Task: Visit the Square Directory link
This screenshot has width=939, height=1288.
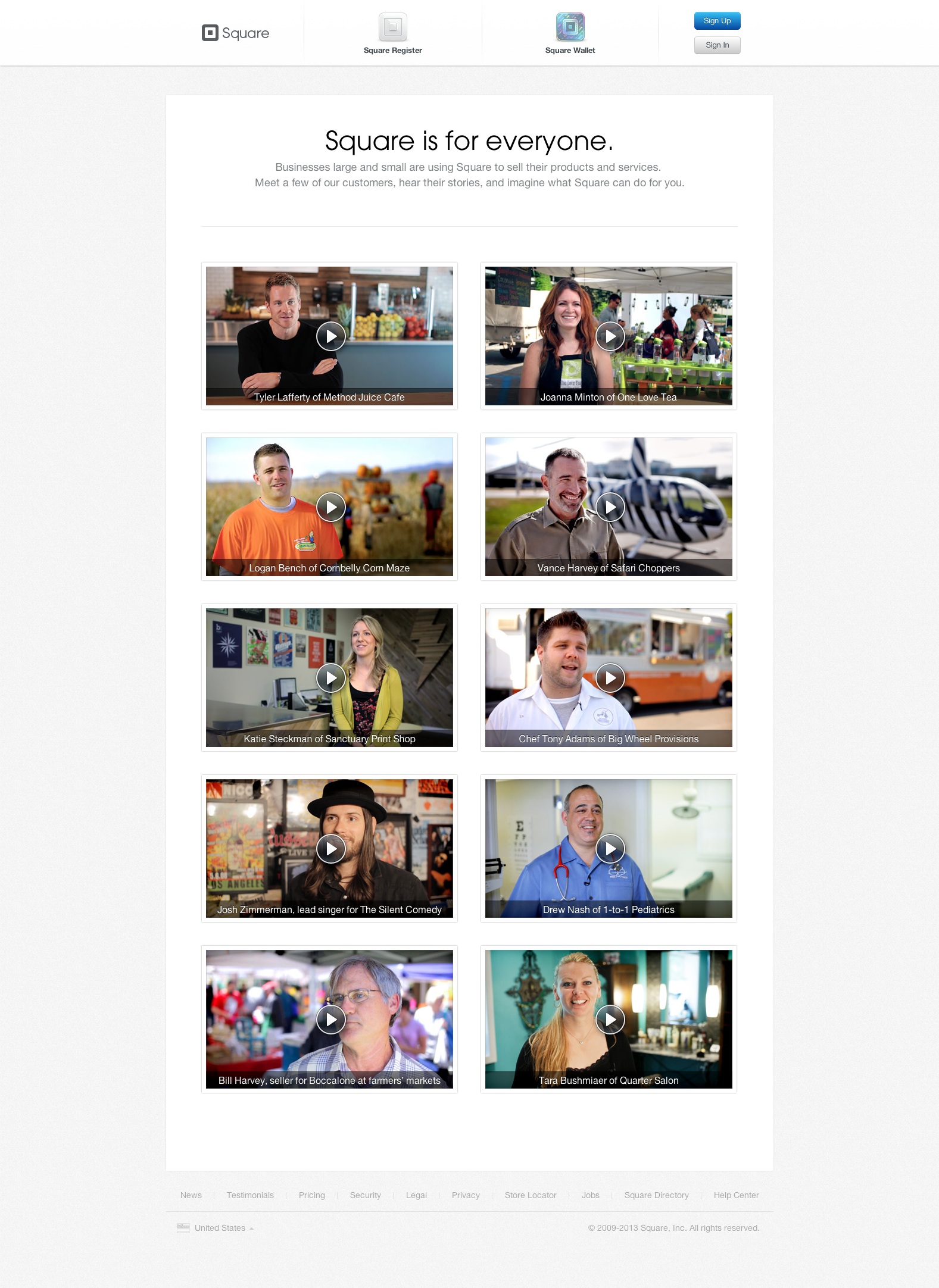Action: pyautogui.click(x=656, y=1195)
